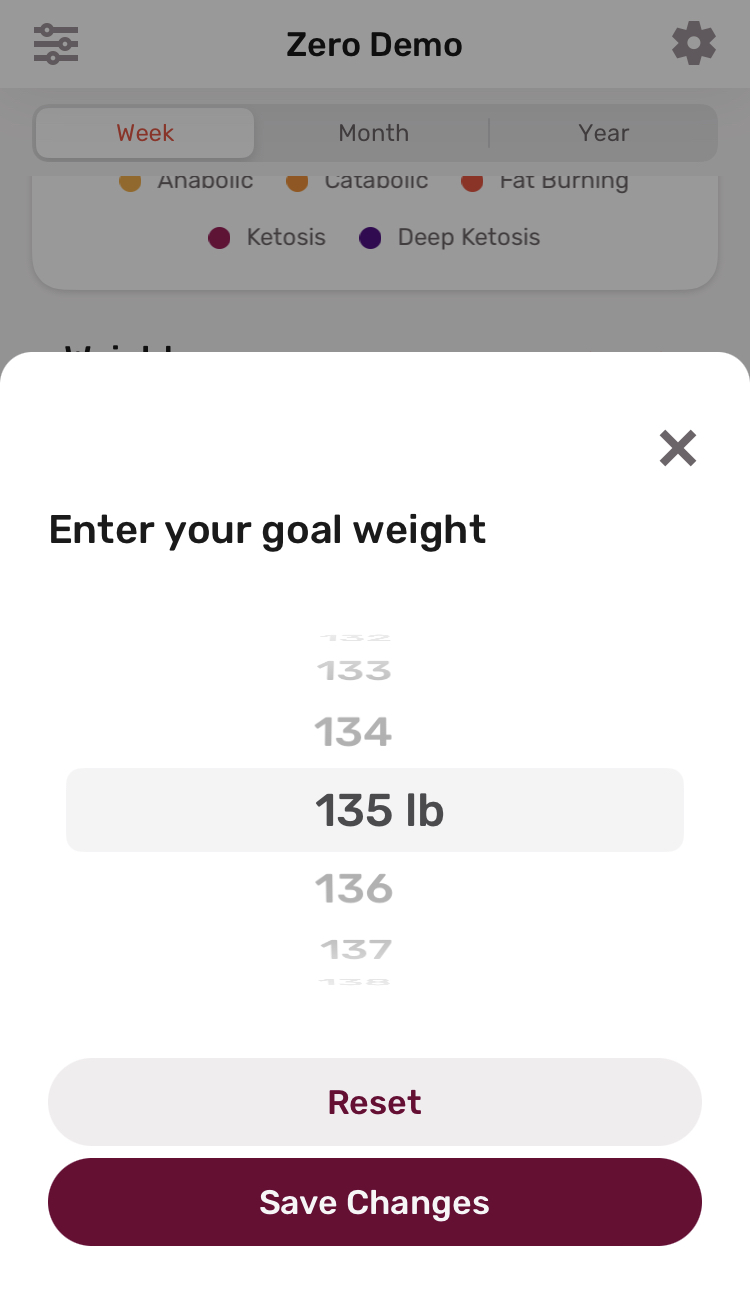Choose 137 on the weight wheel

pos(355,948)
